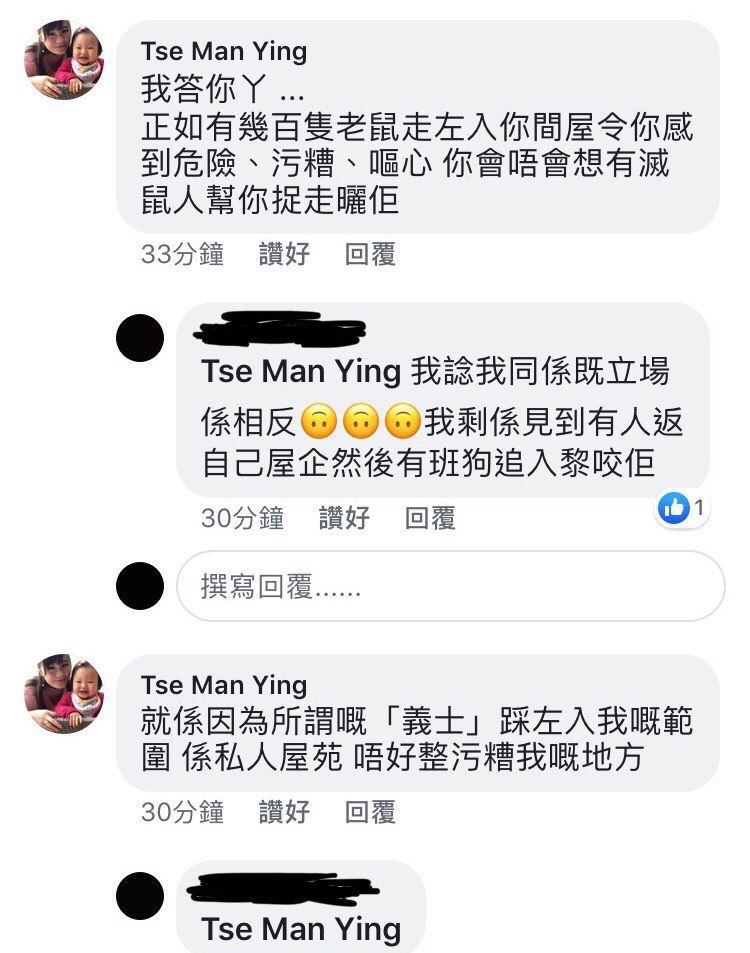This screenshot has width=750, height=953.
Task: Like the reply mentioning 有班狗追入黎咬佢
Action: [x=344, y=518]
